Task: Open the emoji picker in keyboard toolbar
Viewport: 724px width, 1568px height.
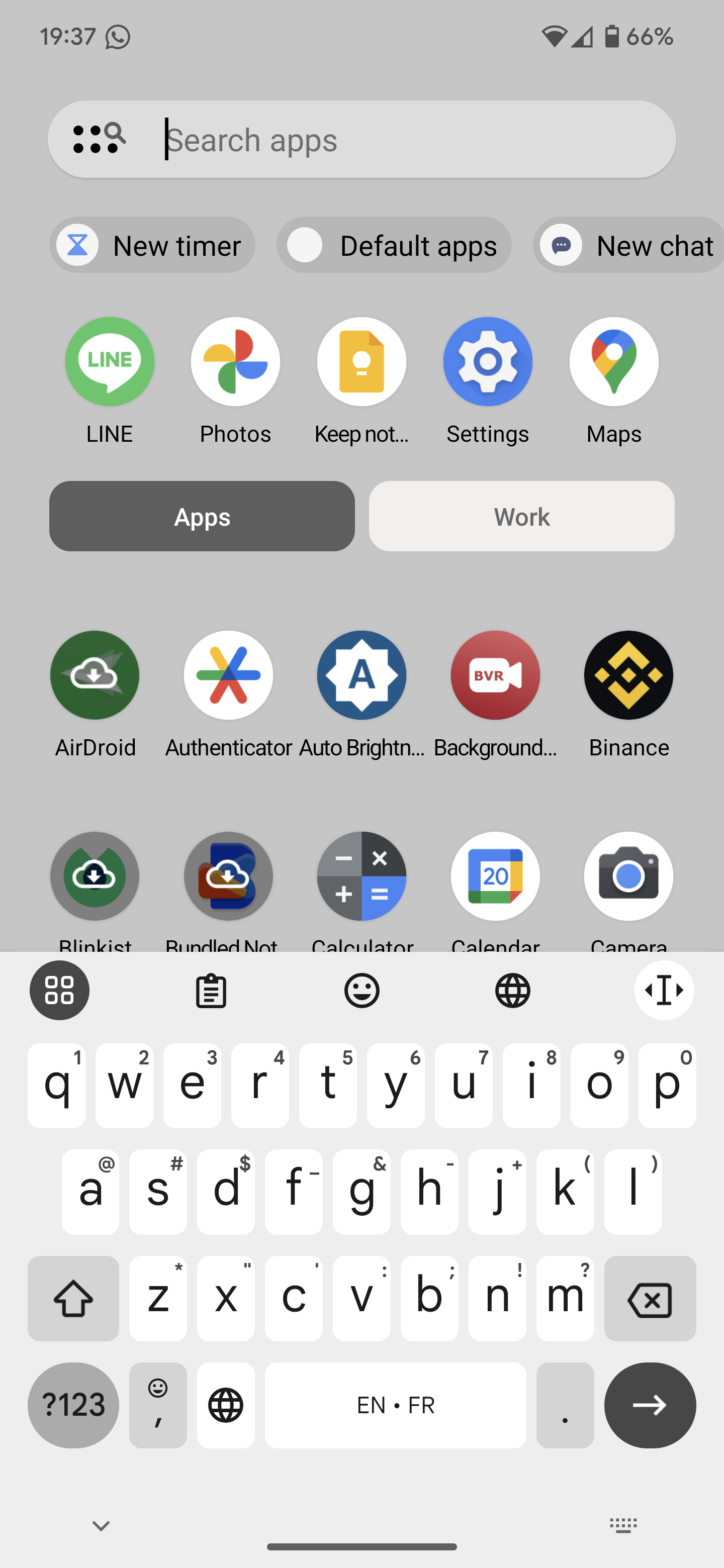Action: pyautogui.click(x=361, y=991)
